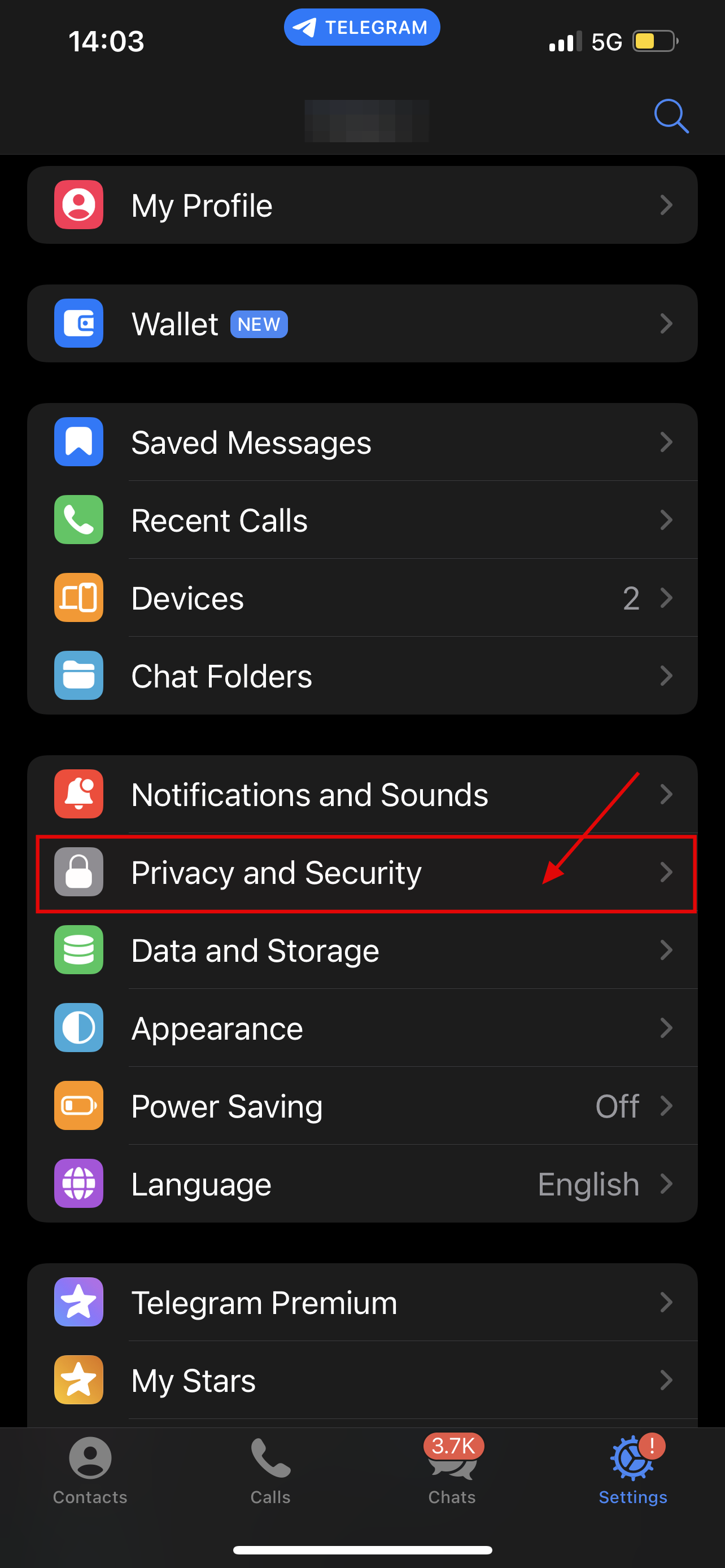Viewport: 725px width, 1568px height.
Task: Change the Language setting
Action: 362,1184
